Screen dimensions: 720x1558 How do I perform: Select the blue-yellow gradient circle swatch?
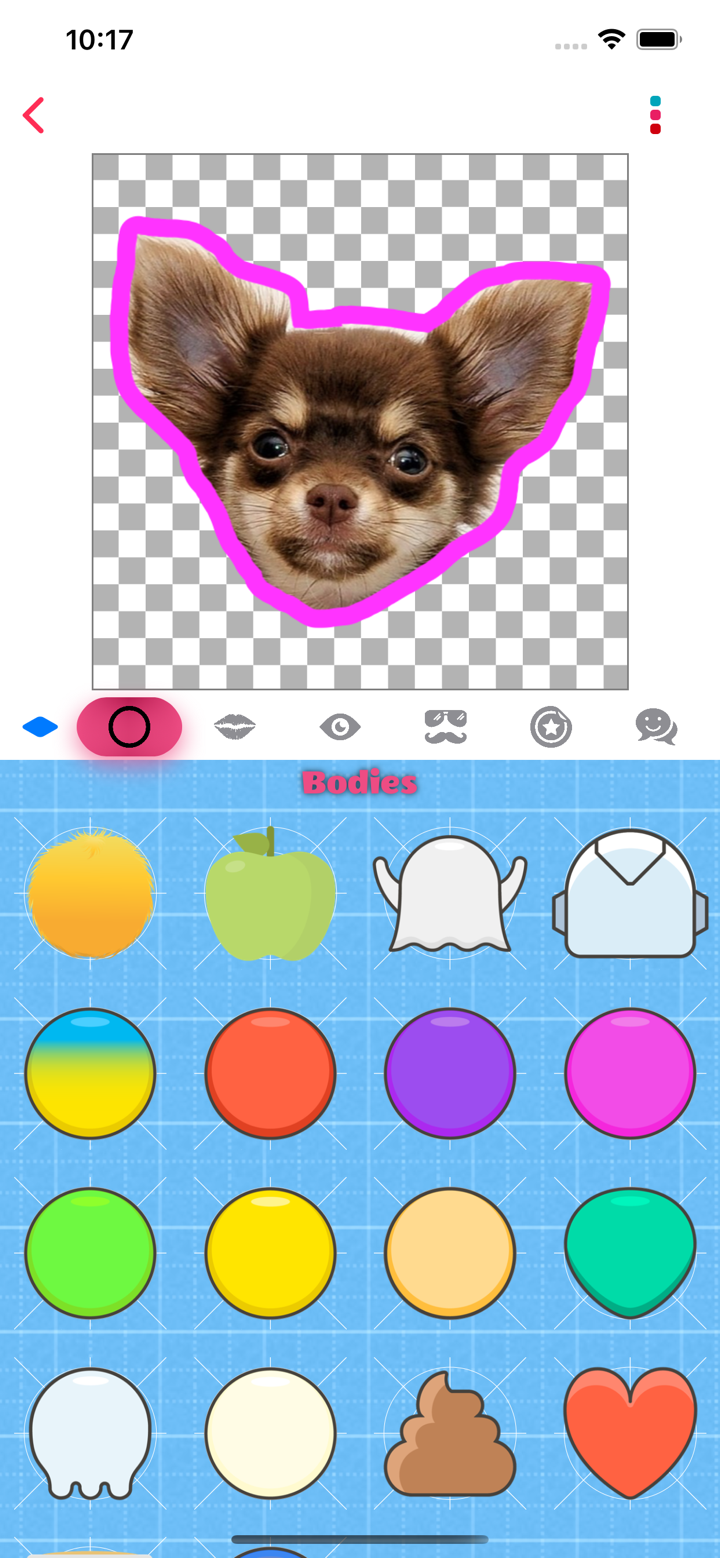90,1071
